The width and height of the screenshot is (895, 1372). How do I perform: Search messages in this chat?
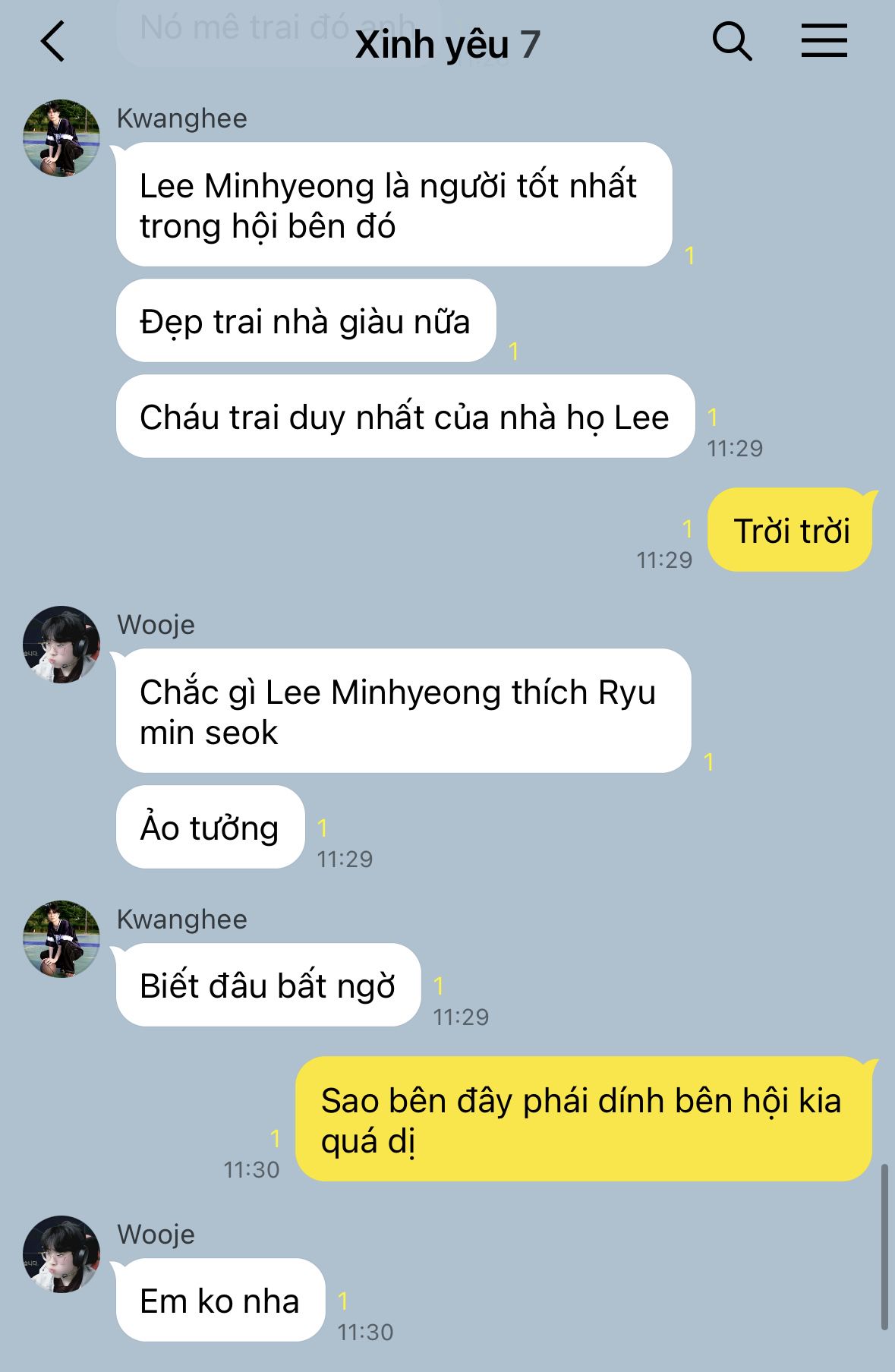pos(732,42)
